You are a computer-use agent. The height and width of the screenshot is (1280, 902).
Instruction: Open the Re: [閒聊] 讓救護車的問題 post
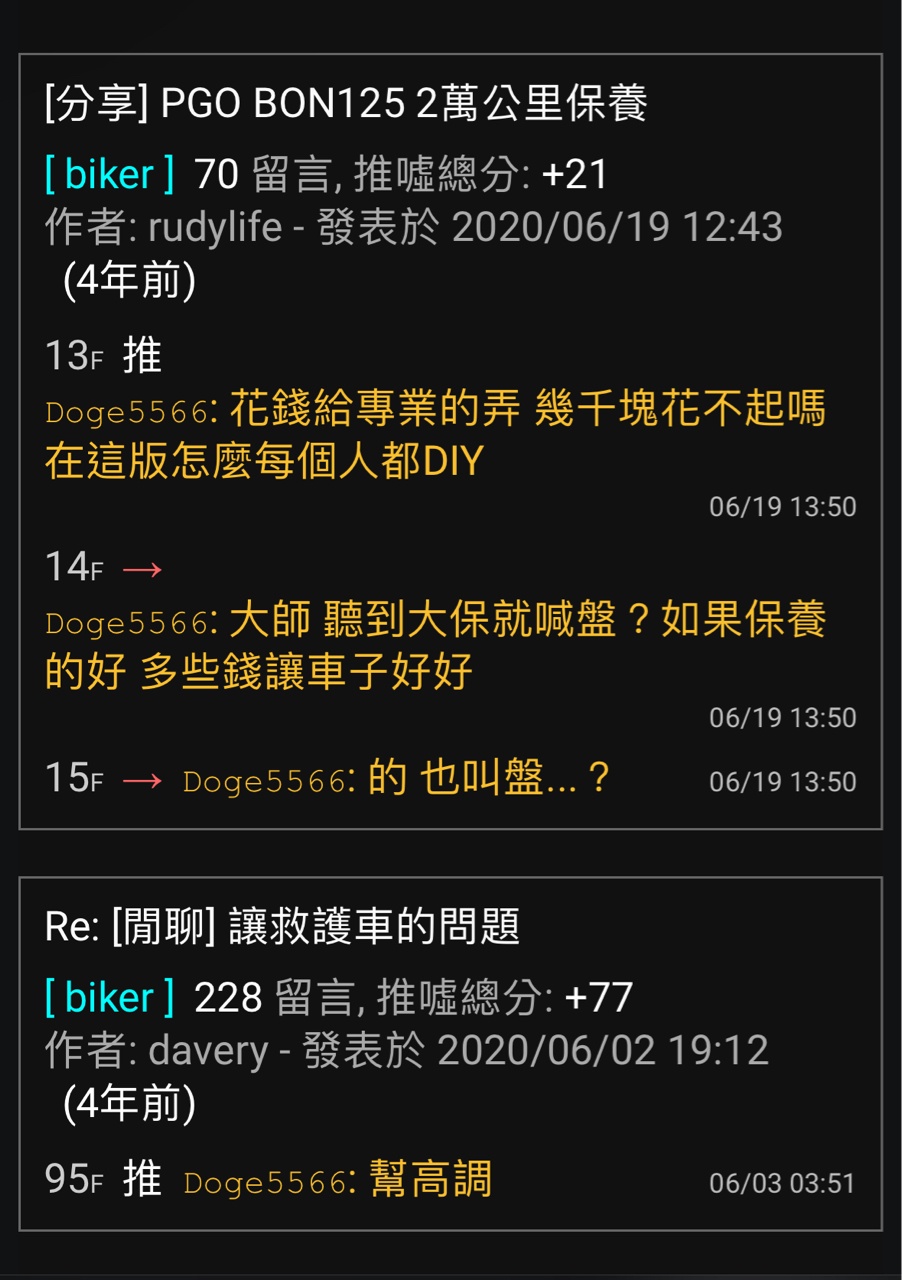pos(283,927)
